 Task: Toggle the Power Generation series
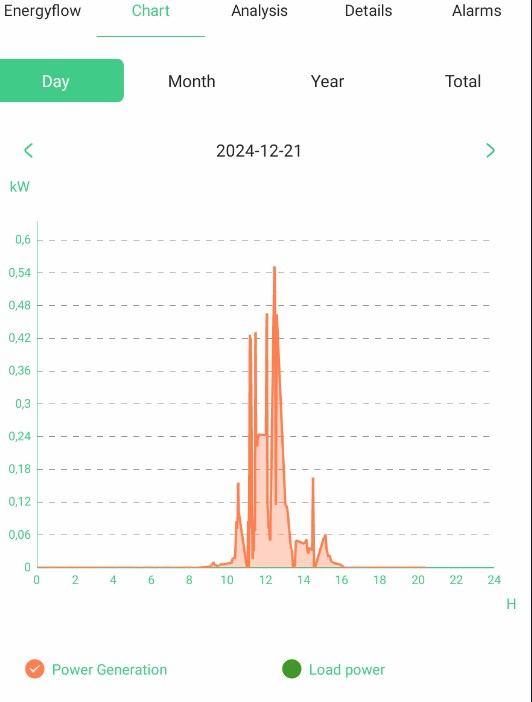pos(96,669)
